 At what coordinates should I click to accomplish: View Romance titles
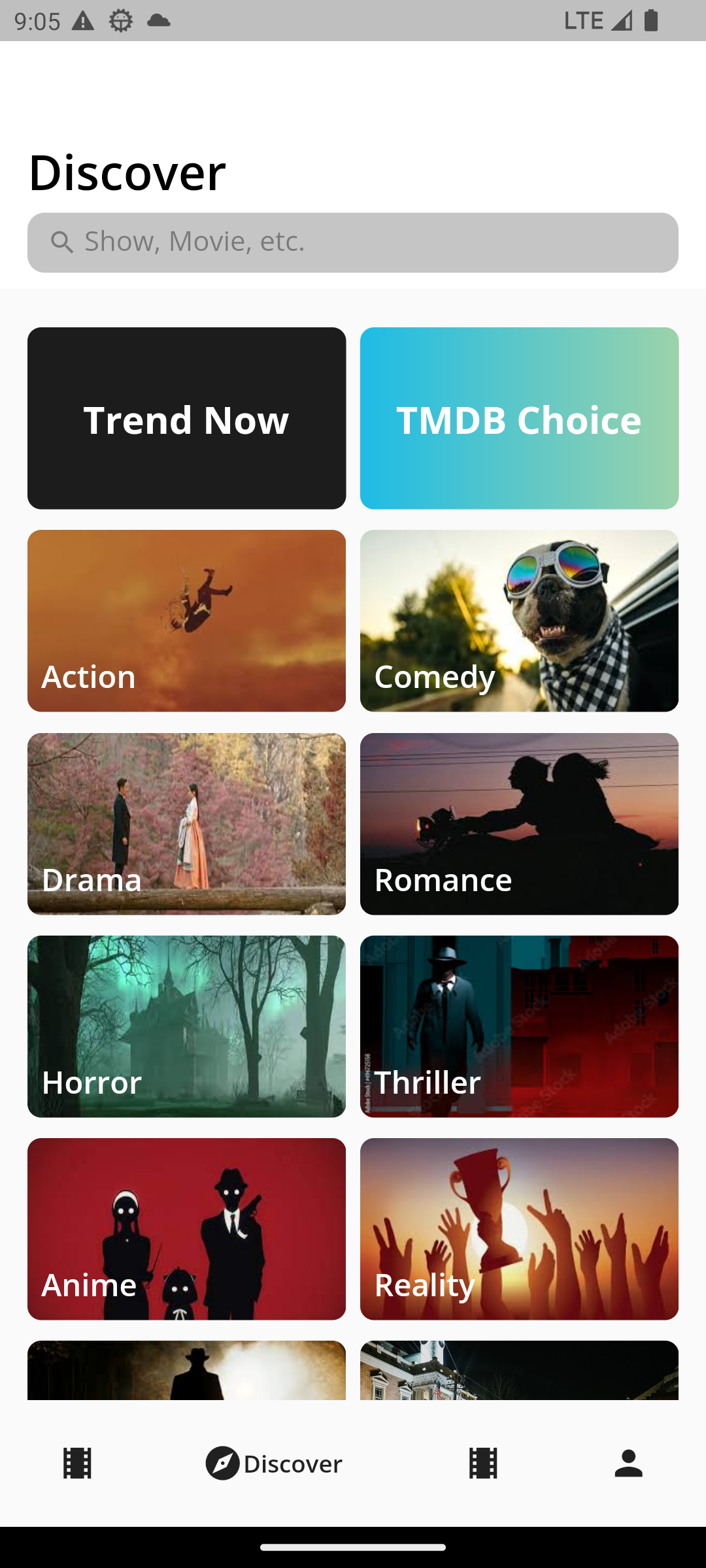pyautogui.click(x=519, y=823)
